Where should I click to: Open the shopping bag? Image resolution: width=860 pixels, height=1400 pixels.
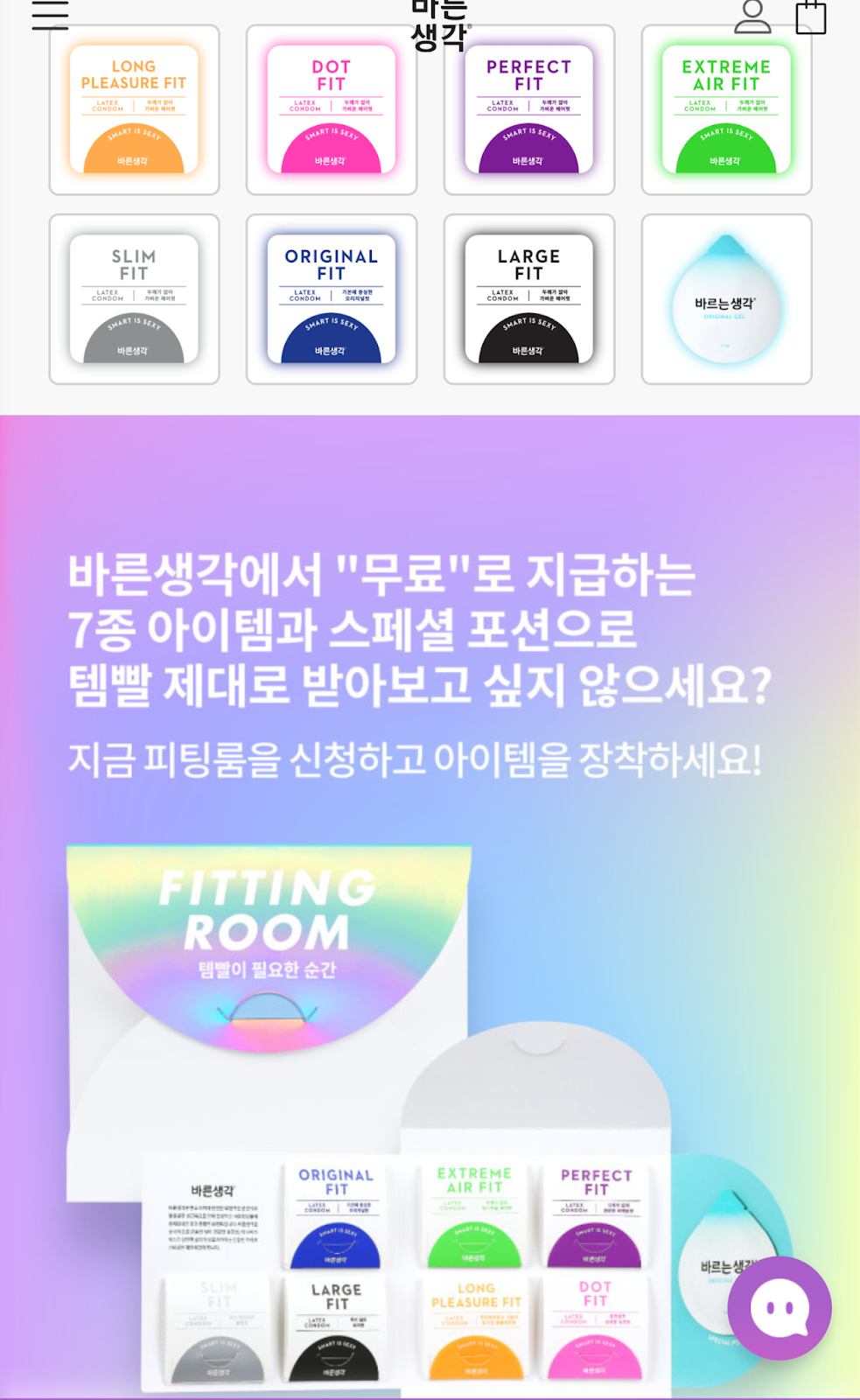[811, 17]
